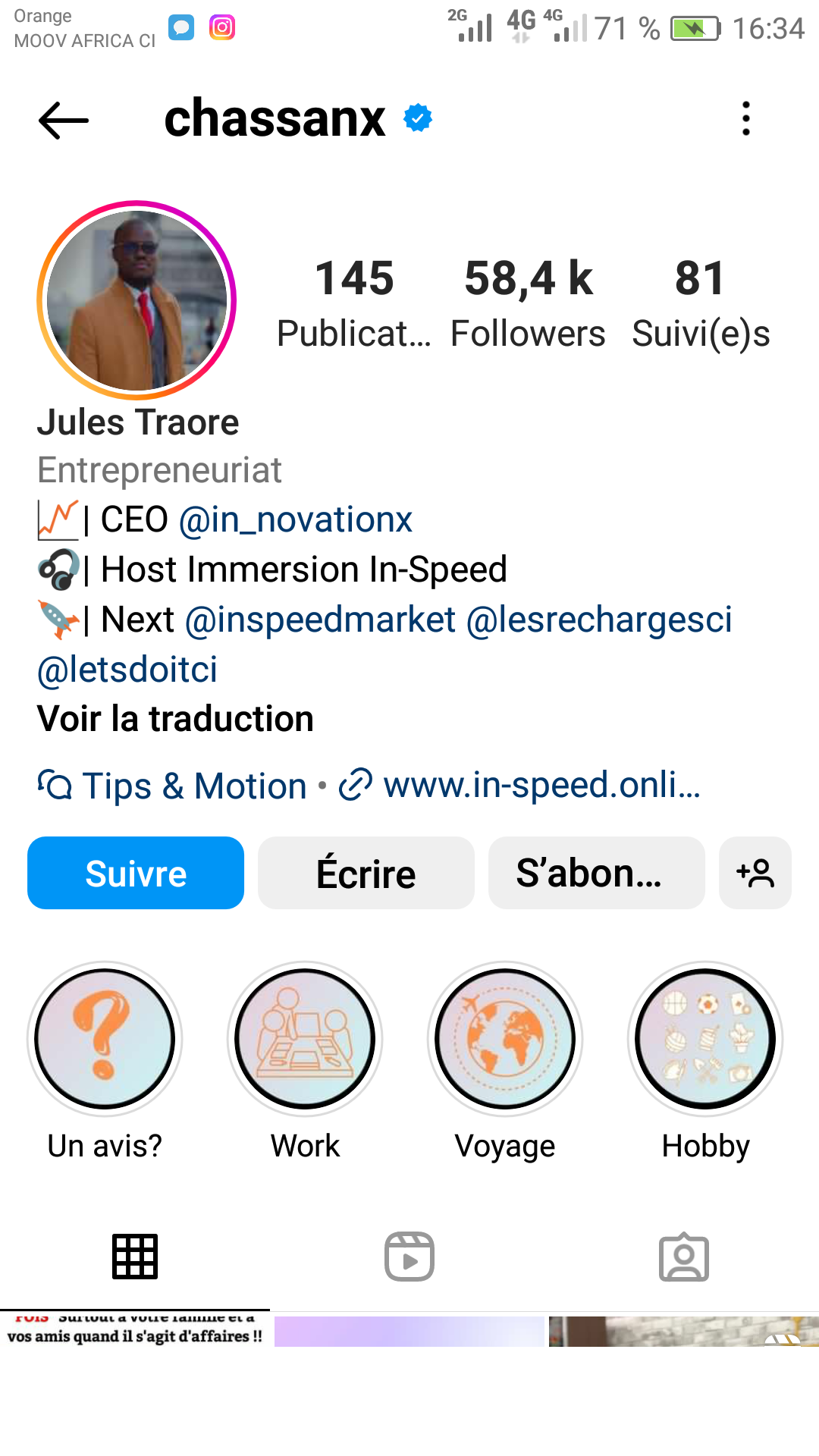Open the 58,4 k Followers list

click(528, 303)
